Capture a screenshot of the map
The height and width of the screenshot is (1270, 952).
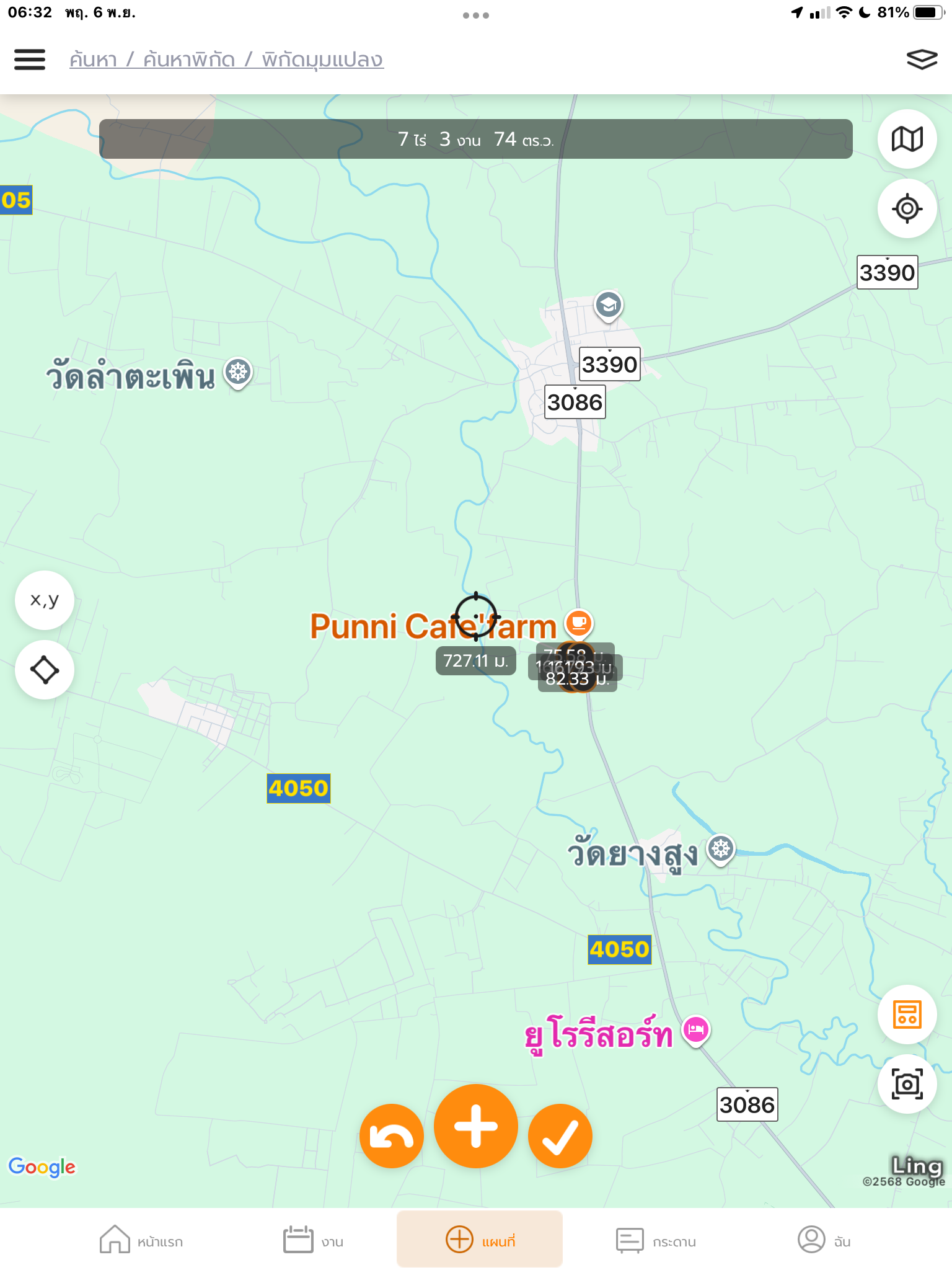click(907, 1084)
